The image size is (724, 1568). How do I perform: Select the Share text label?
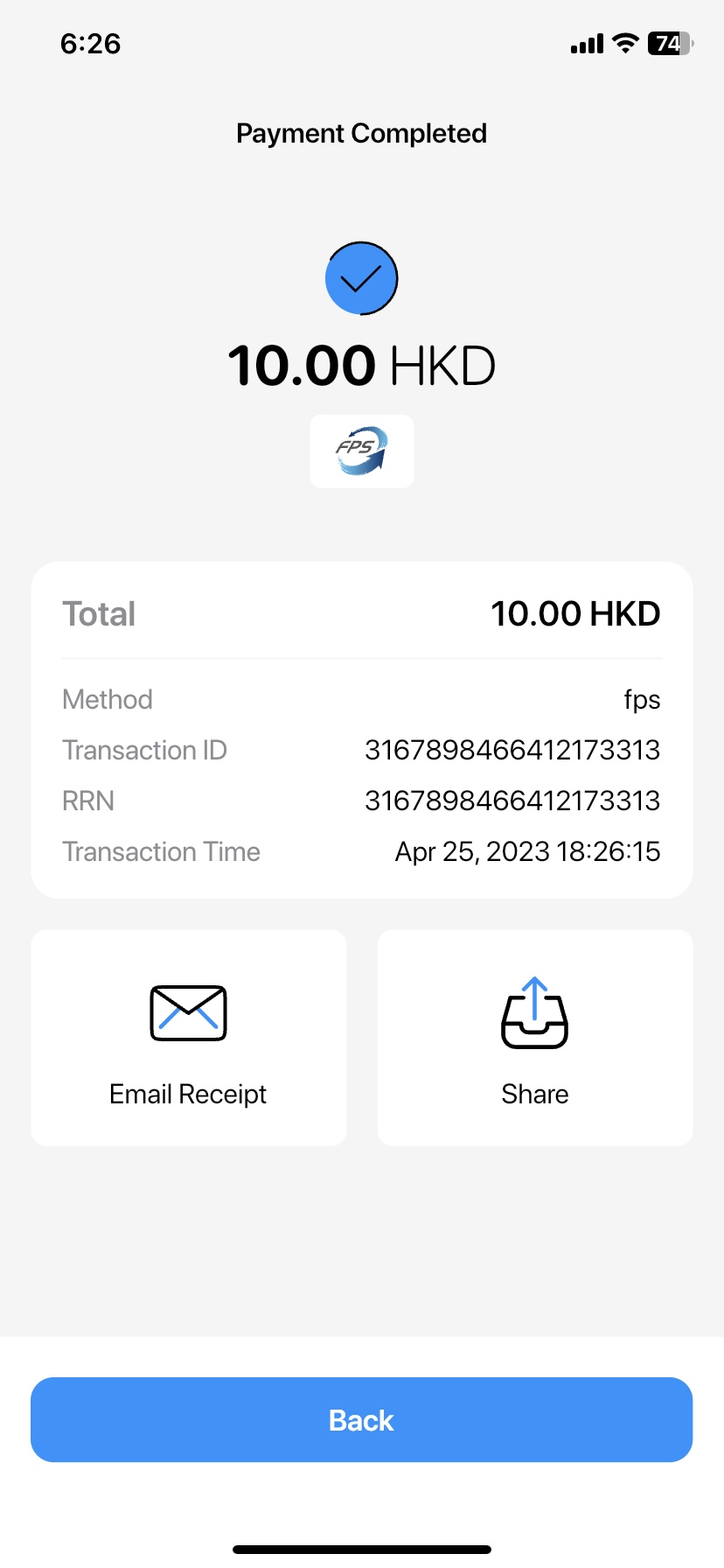point(534,1093)
